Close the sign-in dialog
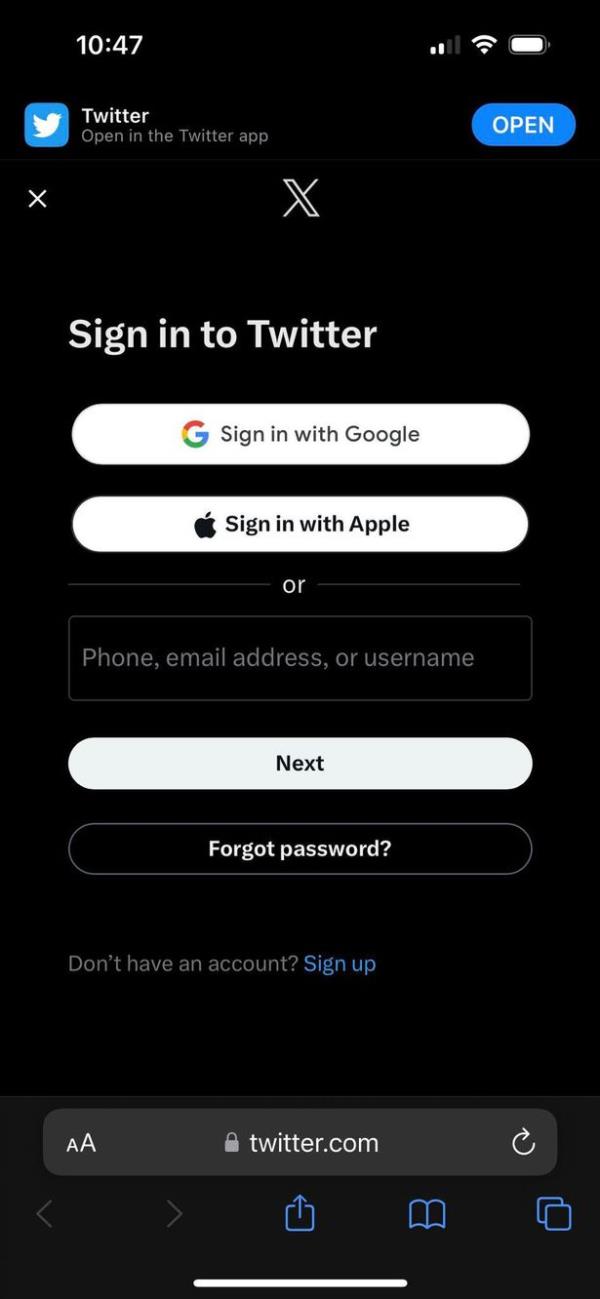600x1299 pixels. point(38,199)
